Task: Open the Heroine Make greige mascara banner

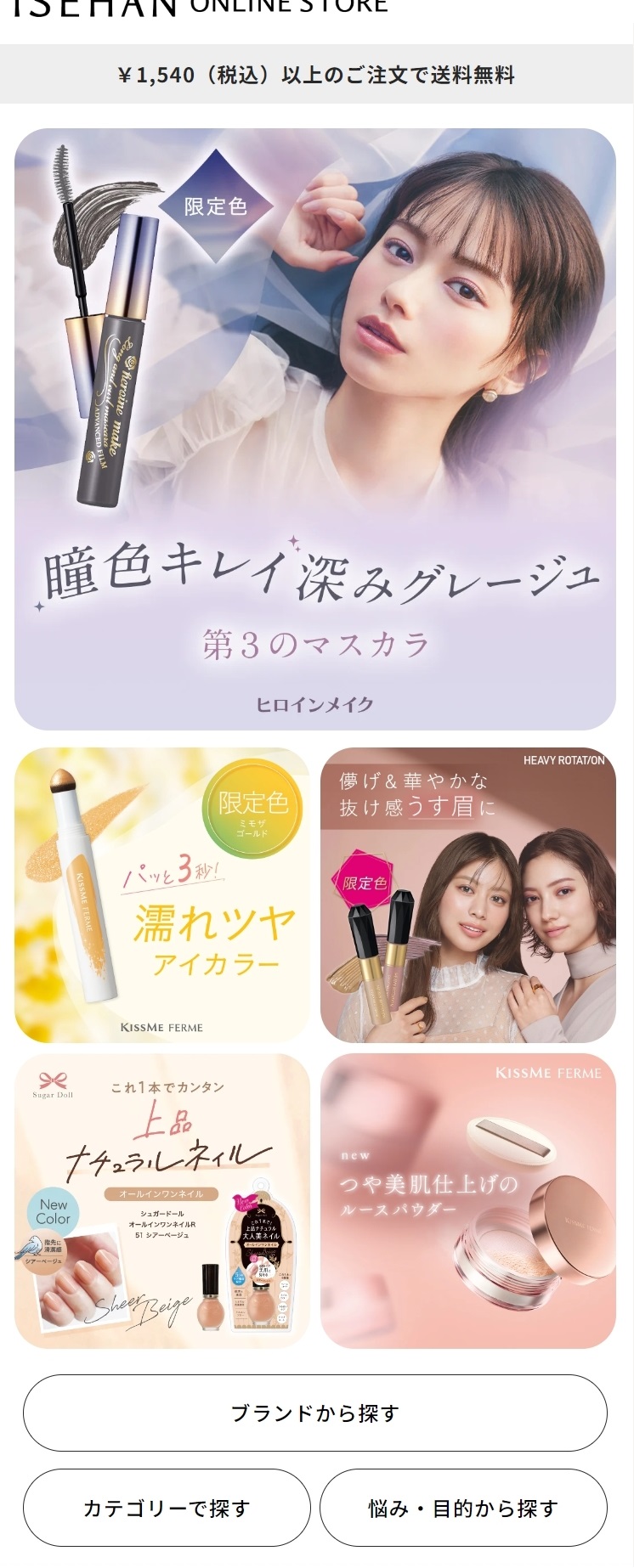Action: 314,429
